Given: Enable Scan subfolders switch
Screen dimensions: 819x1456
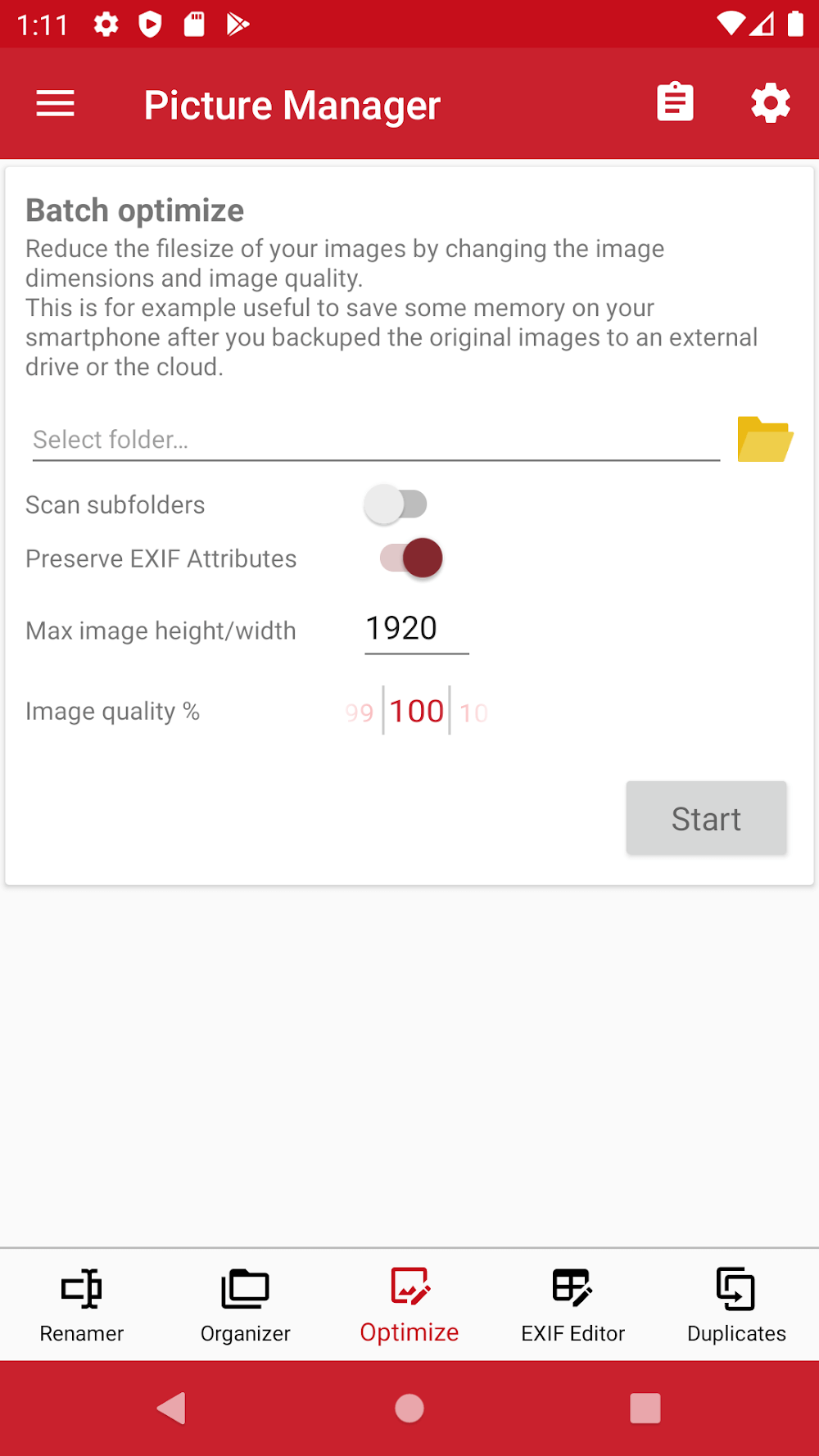Looking at the screenshot, I should [x=396, y=504].
